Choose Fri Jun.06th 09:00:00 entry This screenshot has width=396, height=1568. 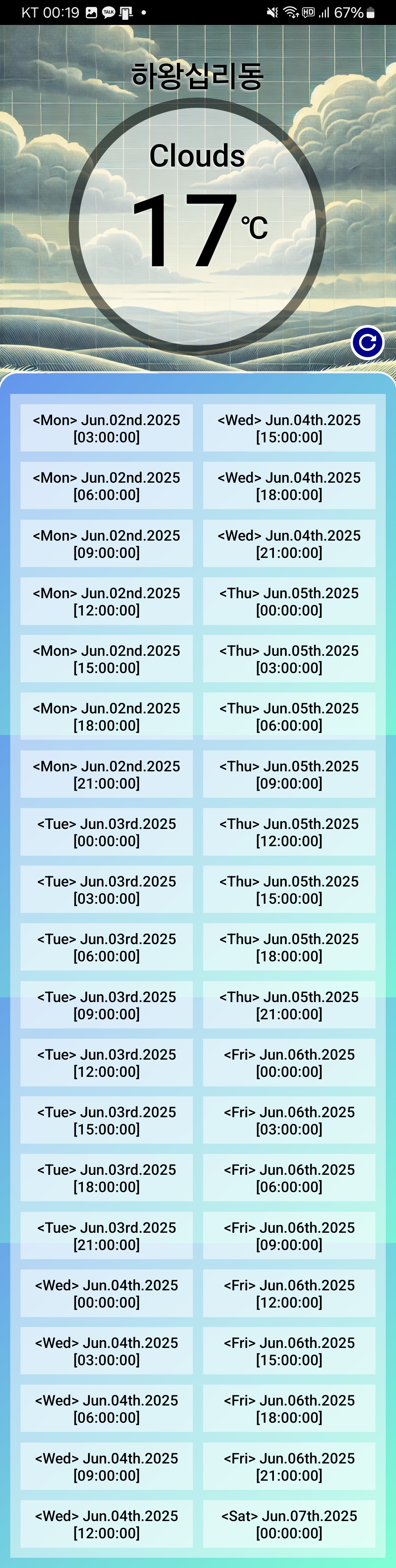click(x=289, y=1236)
